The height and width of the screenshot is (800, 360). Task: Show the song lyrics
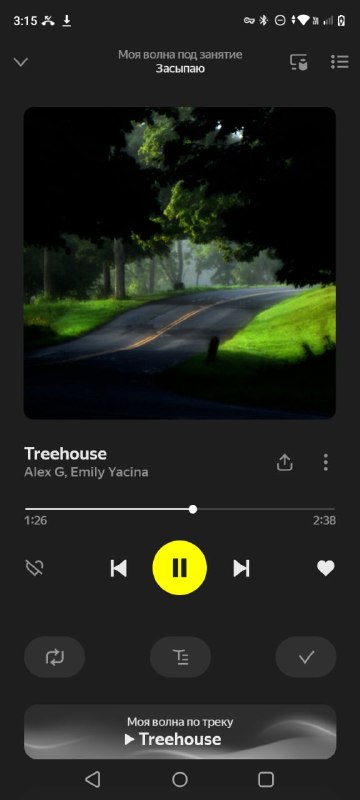(x=180, y=657)
